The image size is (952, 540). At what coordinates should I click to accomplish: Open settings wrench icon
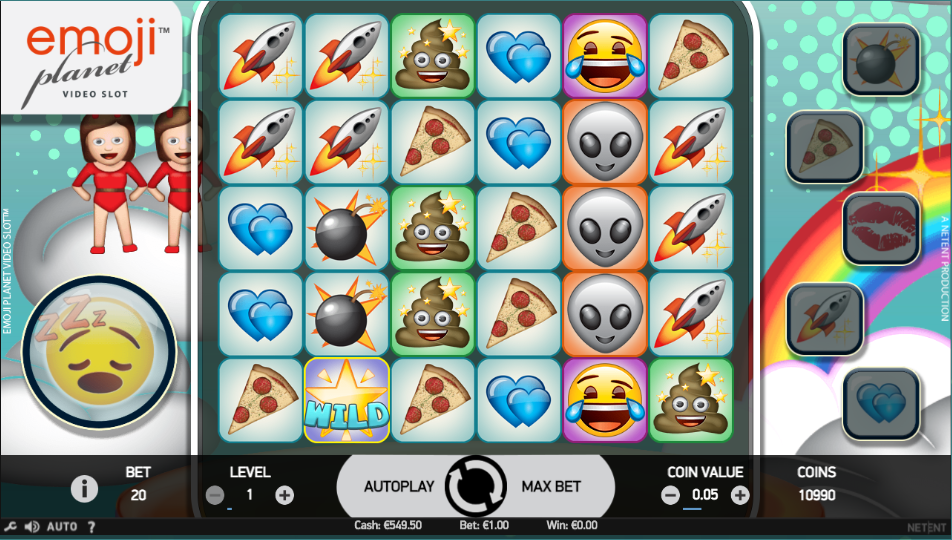pos(10,527)
